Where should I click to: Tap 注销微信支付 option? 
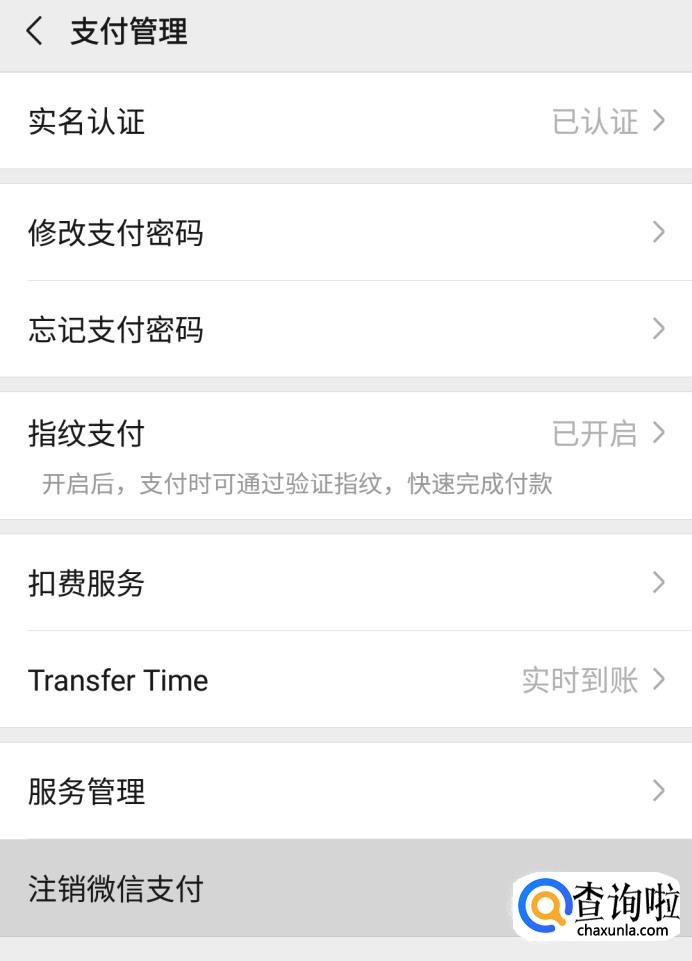click(x=260, y=888)
